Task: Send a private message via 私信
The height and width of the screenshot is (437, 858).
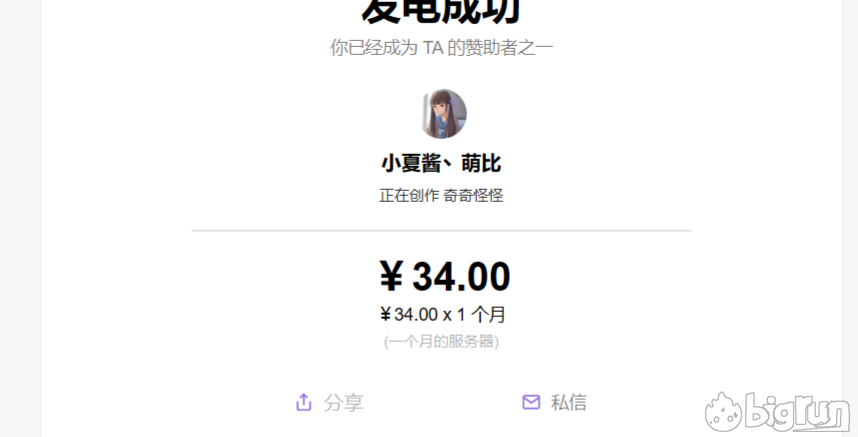Action: (x=555, y=402)
